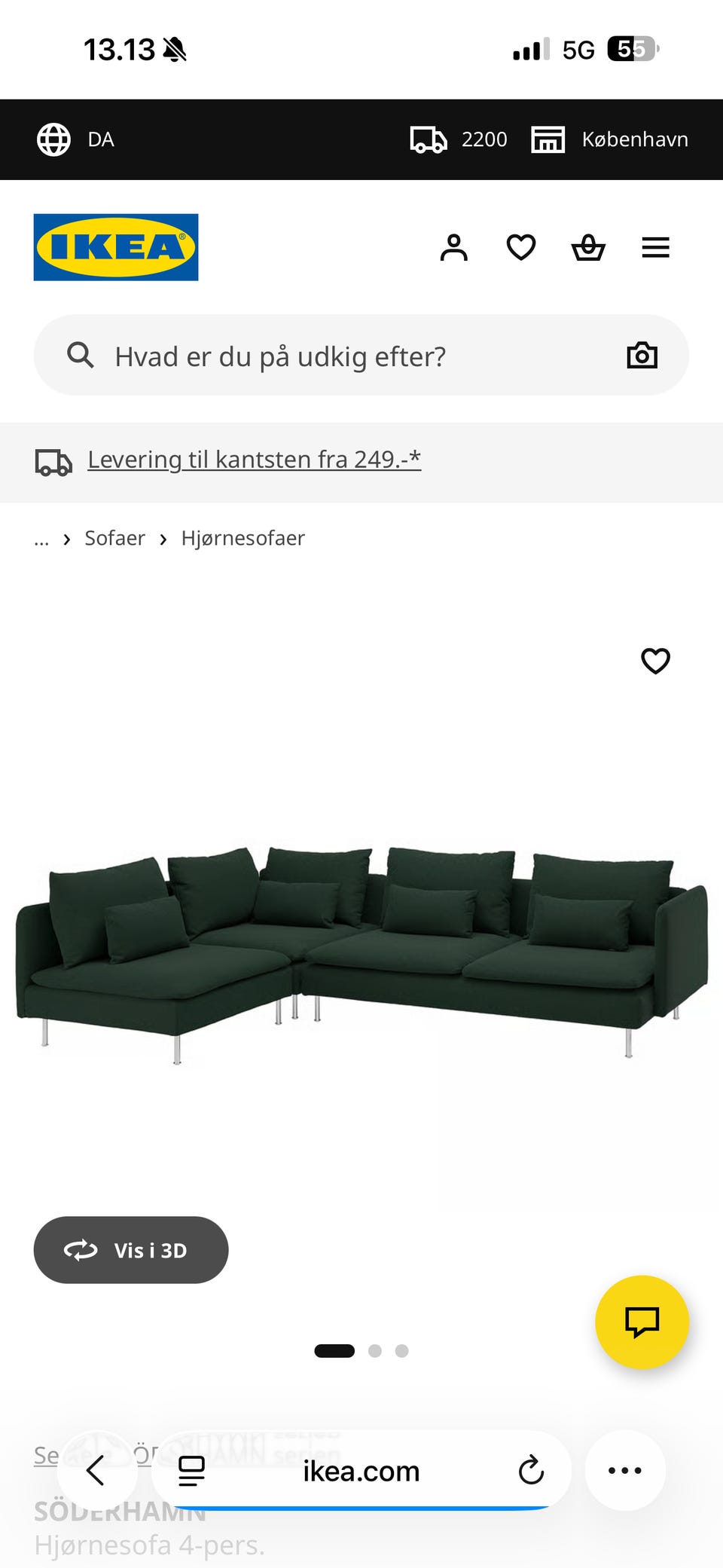Screen dimensions: 723x1568
Task: Open the favorites heart icon in header
Action: (521, 247)
